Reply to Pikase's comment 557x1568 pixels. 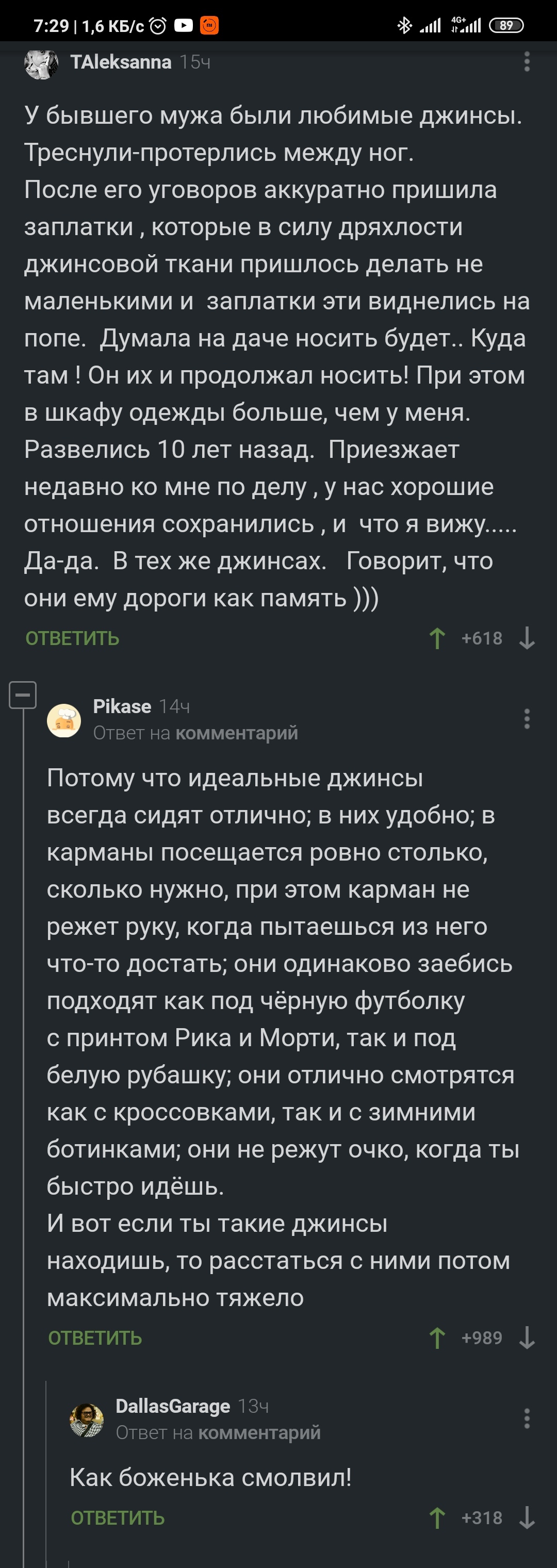point(95,1338)
